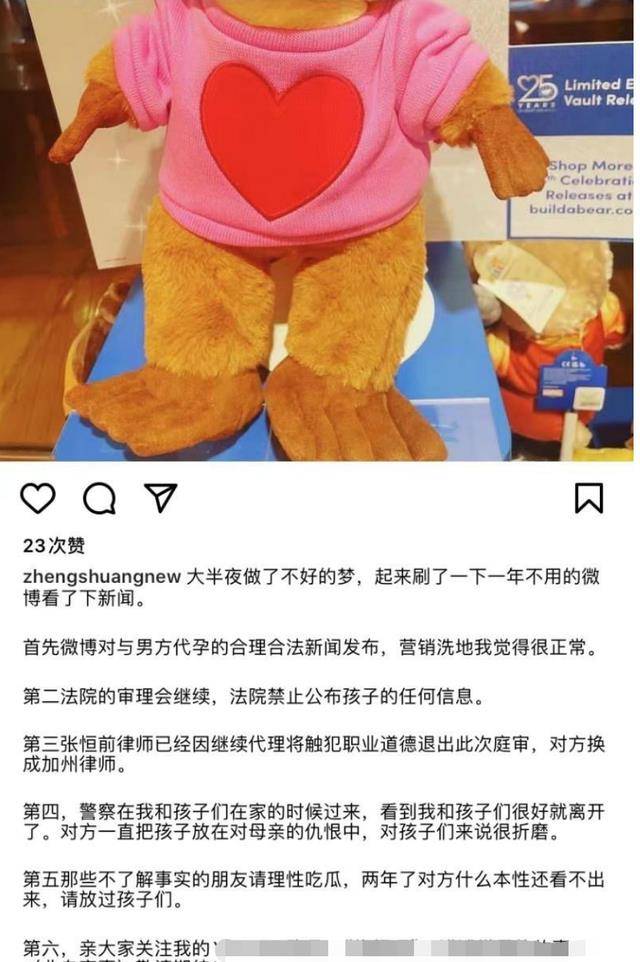Image resolution: width=640 pixels, height=962 pixels.
Task: View who liked via 23次赞
Action: point(54,546)
